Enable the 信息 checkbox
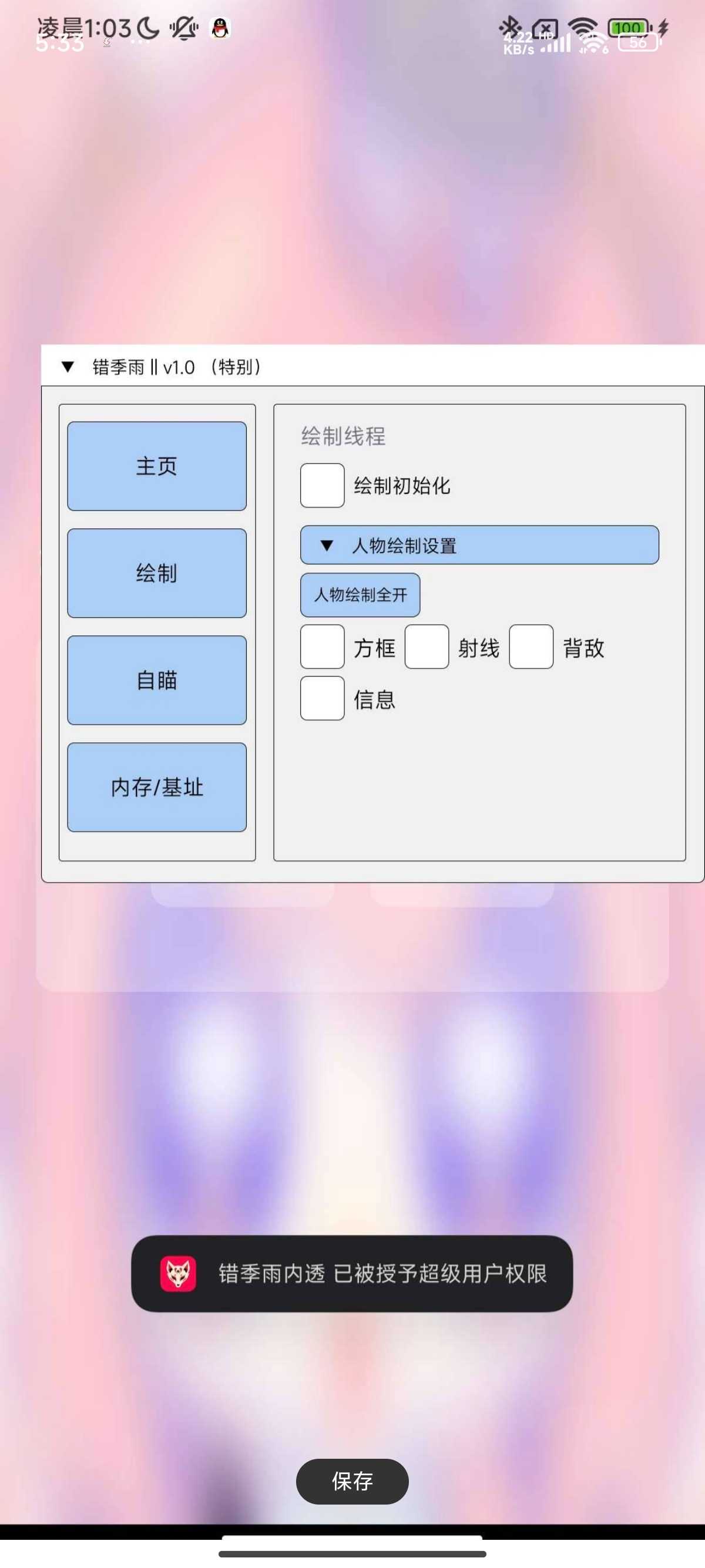This screenshot has height=1568, width=705. pos(322,698)
